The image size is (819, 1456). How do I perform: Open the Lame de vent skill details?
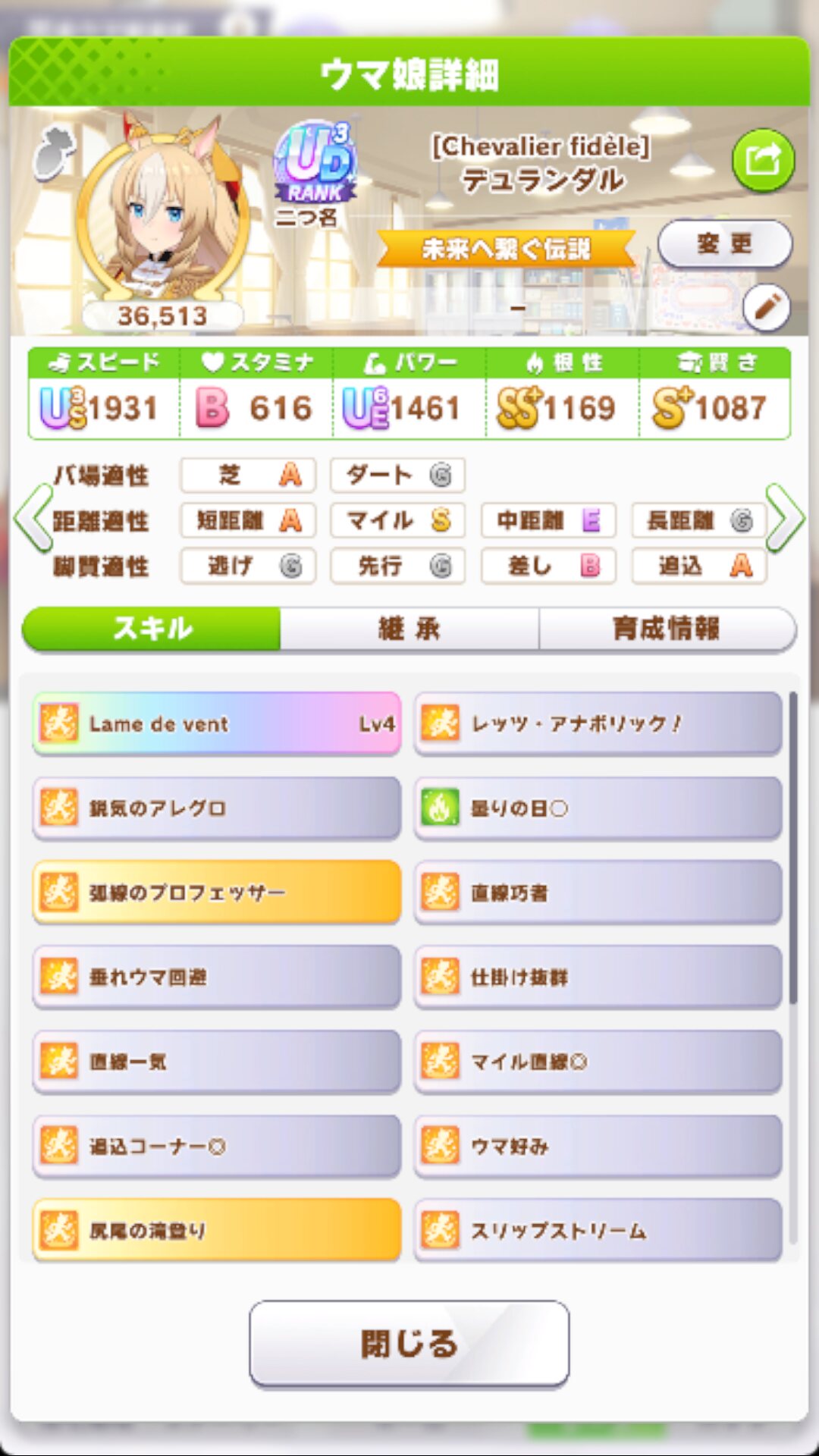point(217,723)
